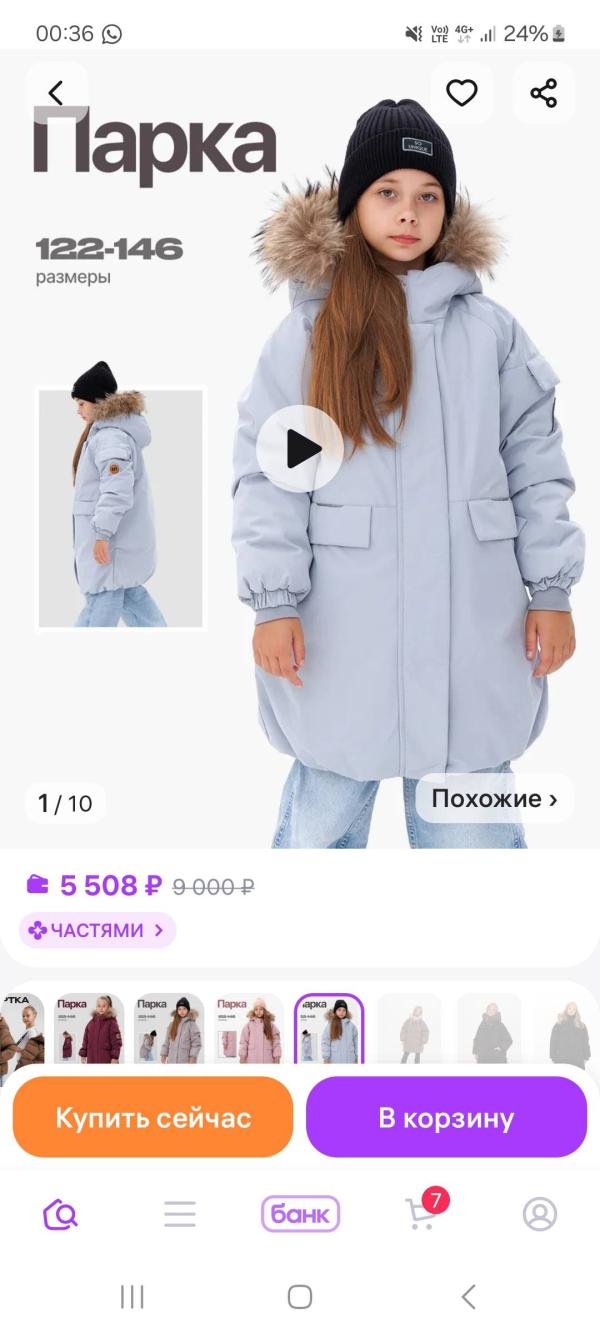Add the parka with В корзину
The width and height of the screenshot is (600, 1332).
coord(446,1117)
